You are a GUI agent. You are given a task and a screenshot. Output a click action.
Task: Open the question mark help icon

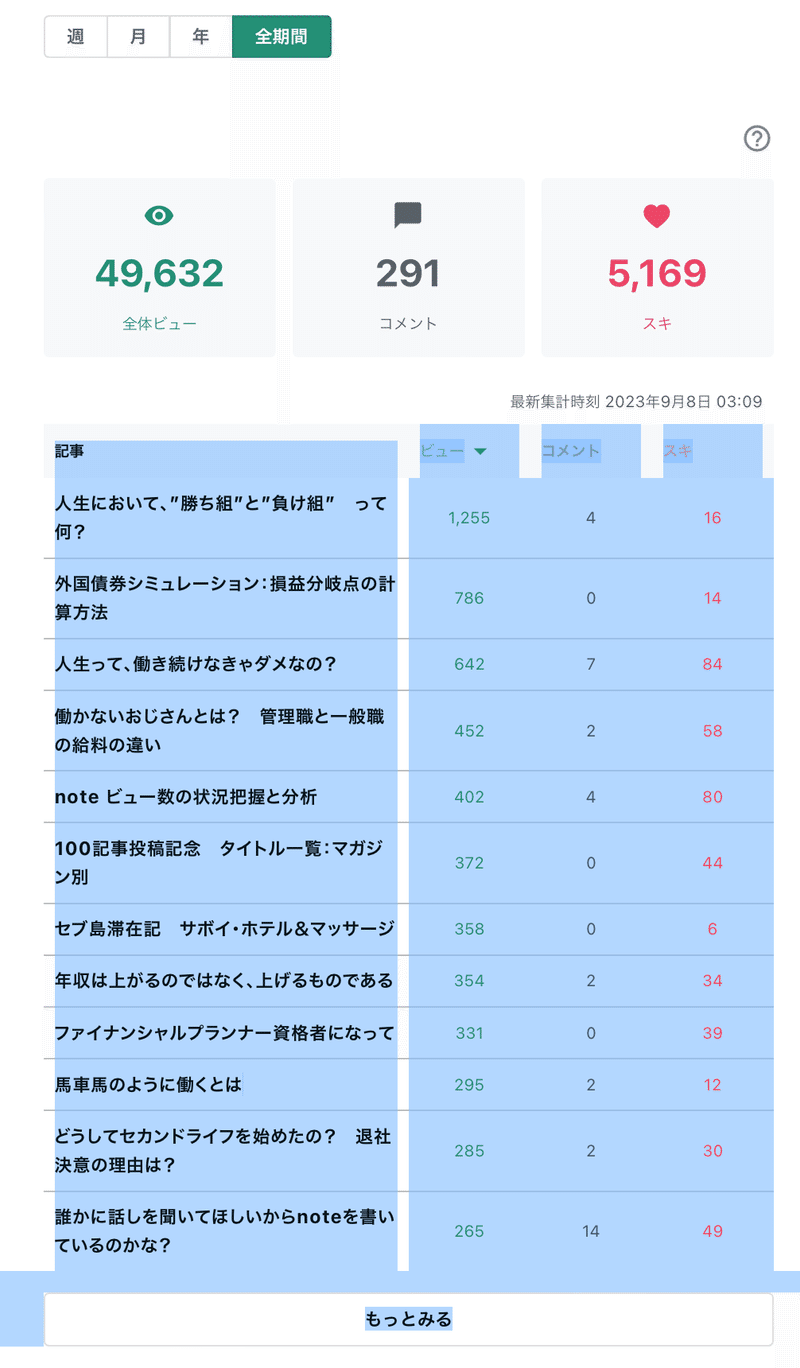(757, 138)
